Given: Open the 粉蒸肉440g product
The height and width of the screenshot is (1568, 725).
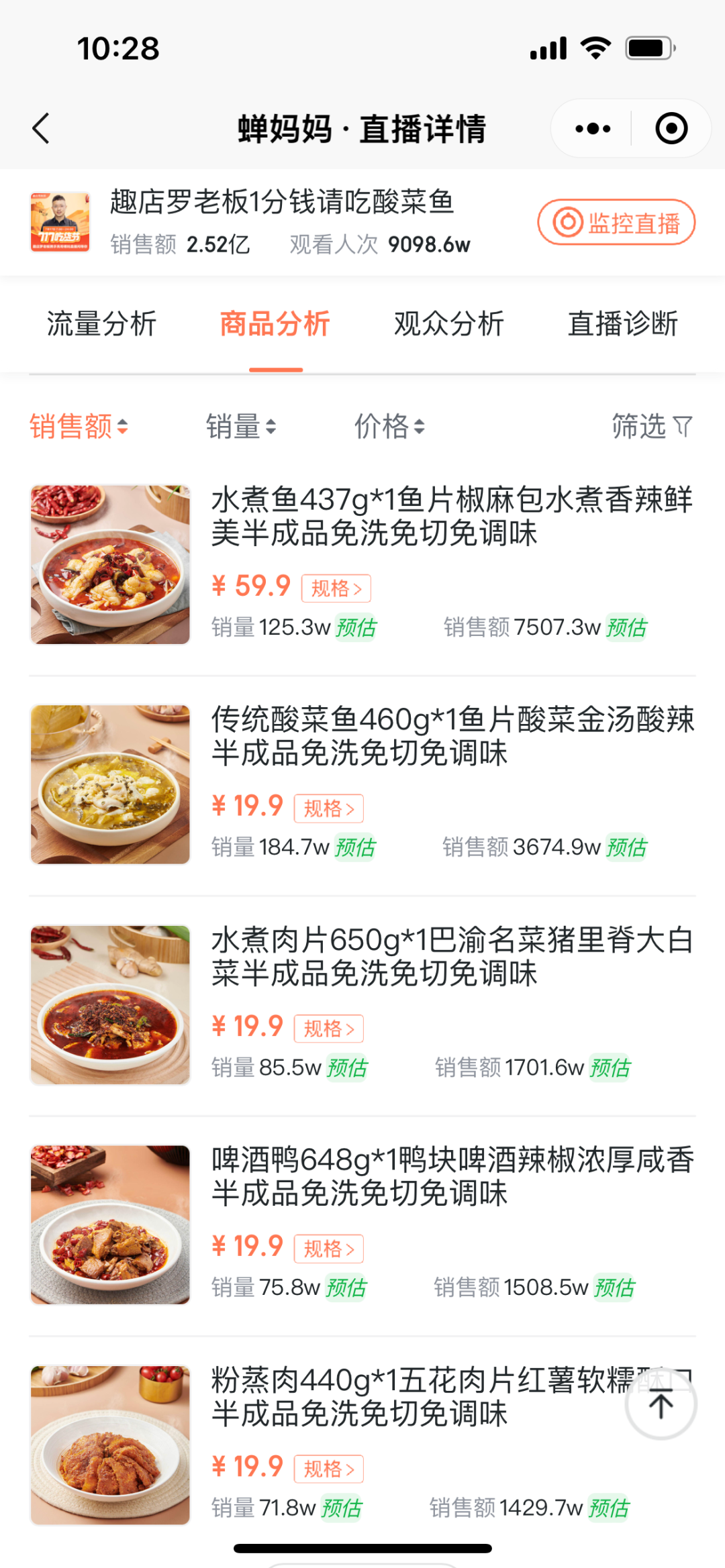Looking at the screenshot, I should click(416, 1397).
